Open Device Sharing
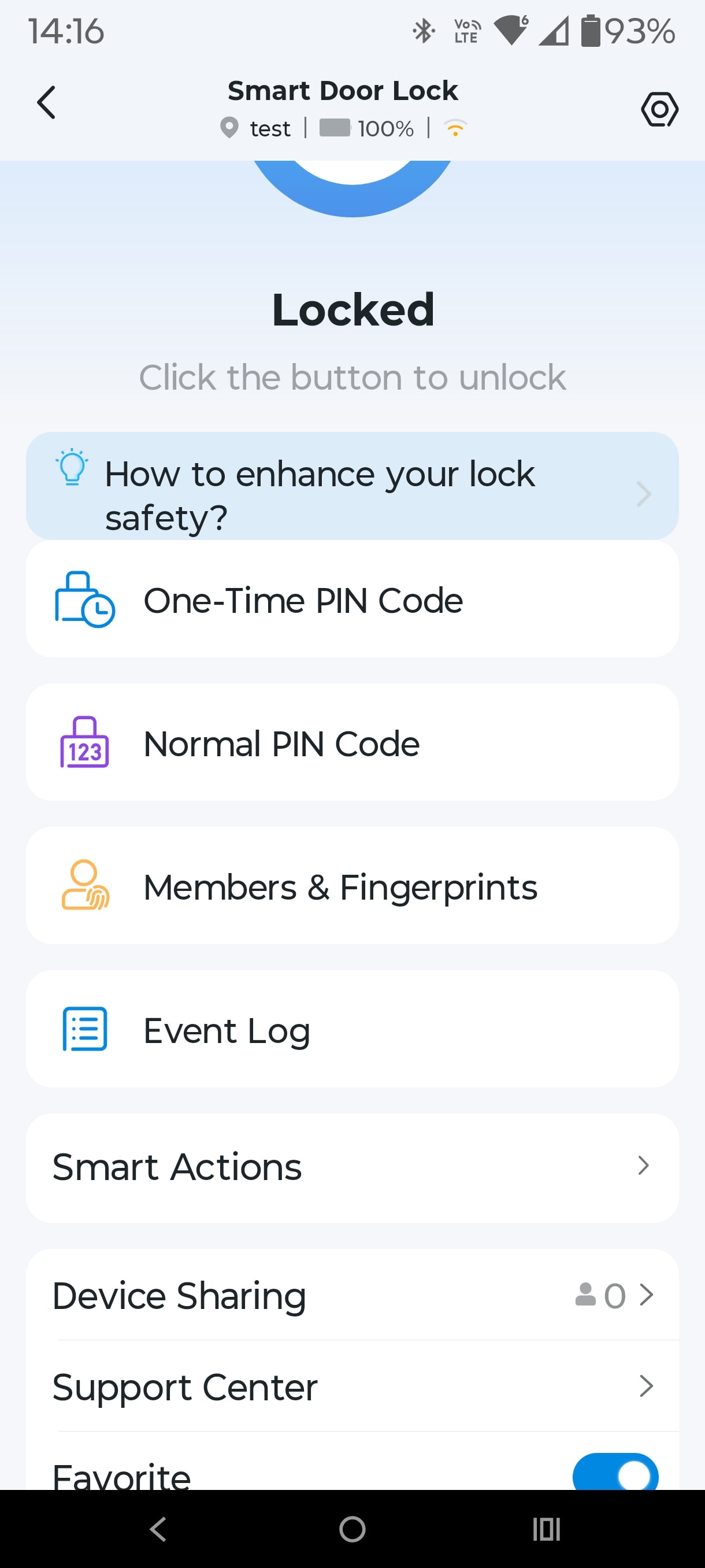Image resolution: width=705 pixels, height=1568 pixels. click(352, 1295)
